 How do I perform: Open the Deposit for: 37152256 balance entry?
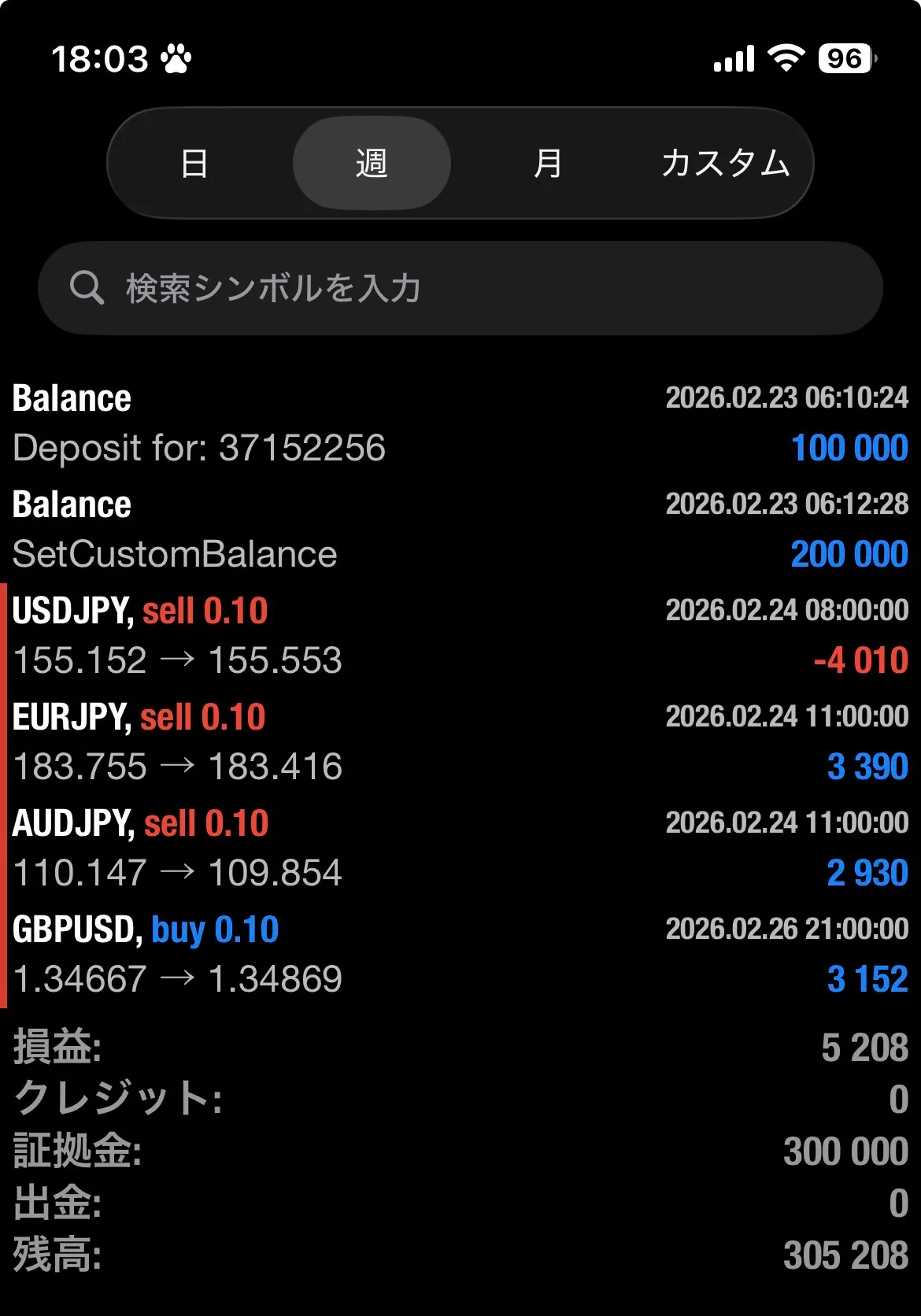460,423
